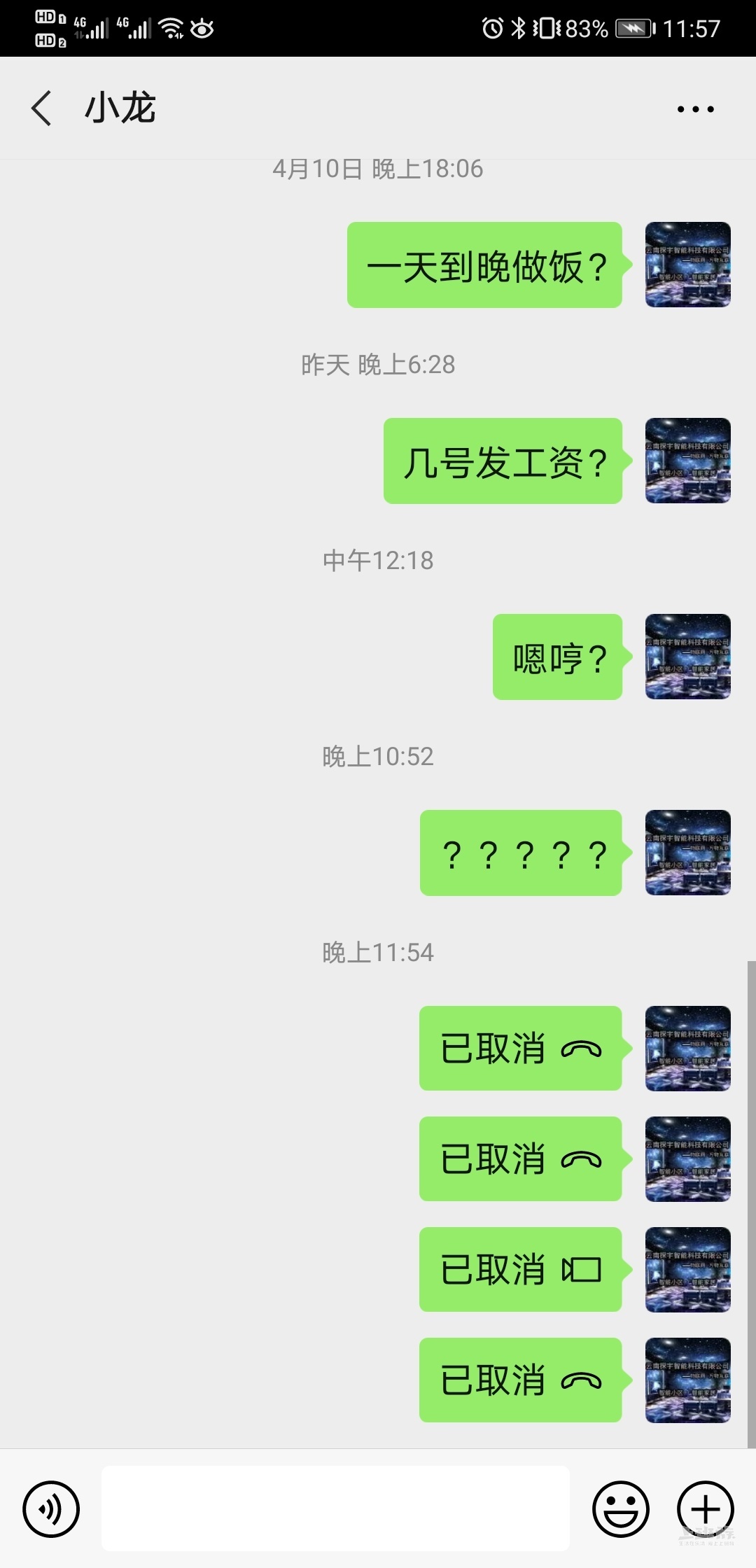Open the plus attachments menu
This screenshot has width=756, height=1568.
[705, 1509]
